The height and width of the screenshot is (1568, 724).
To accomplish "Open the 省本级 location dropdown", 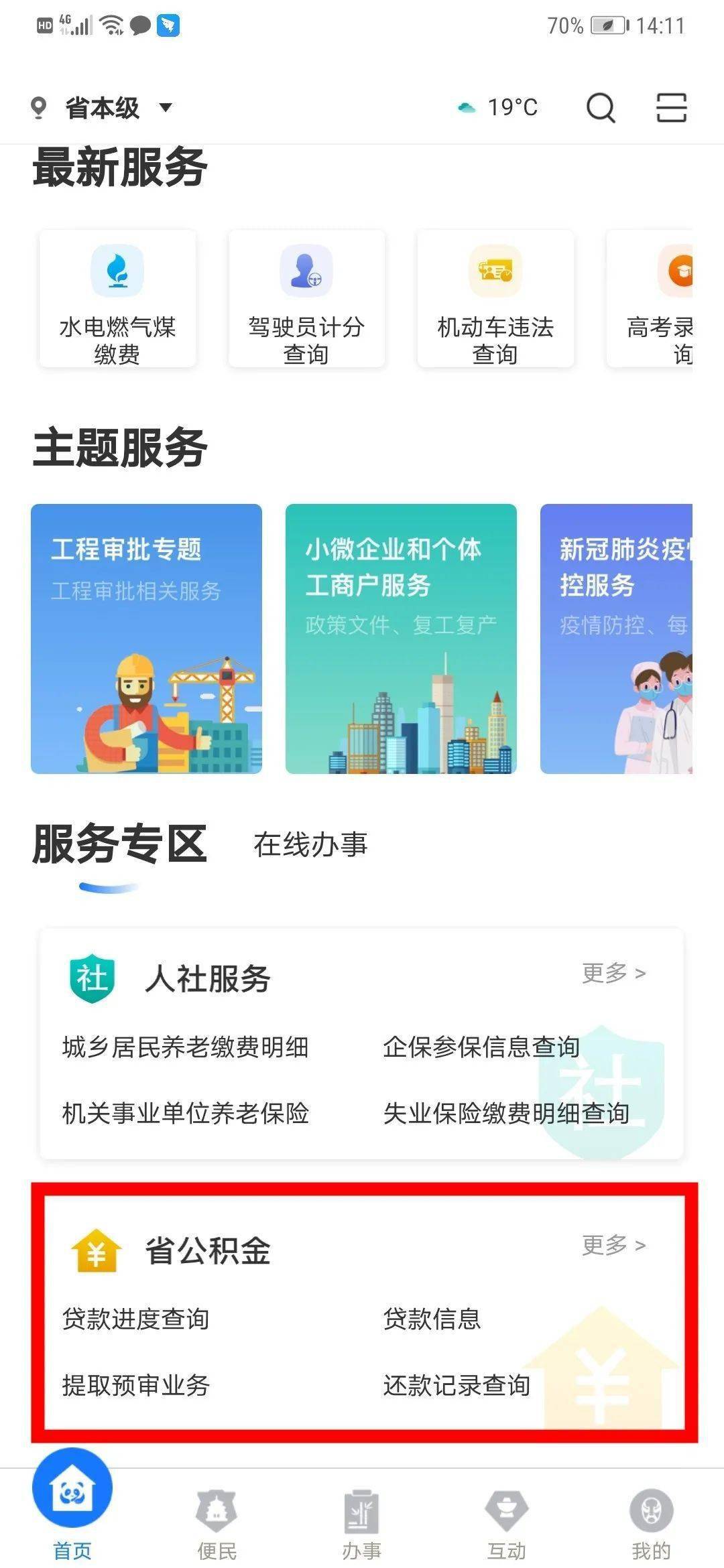I will (x=102, y=107).
